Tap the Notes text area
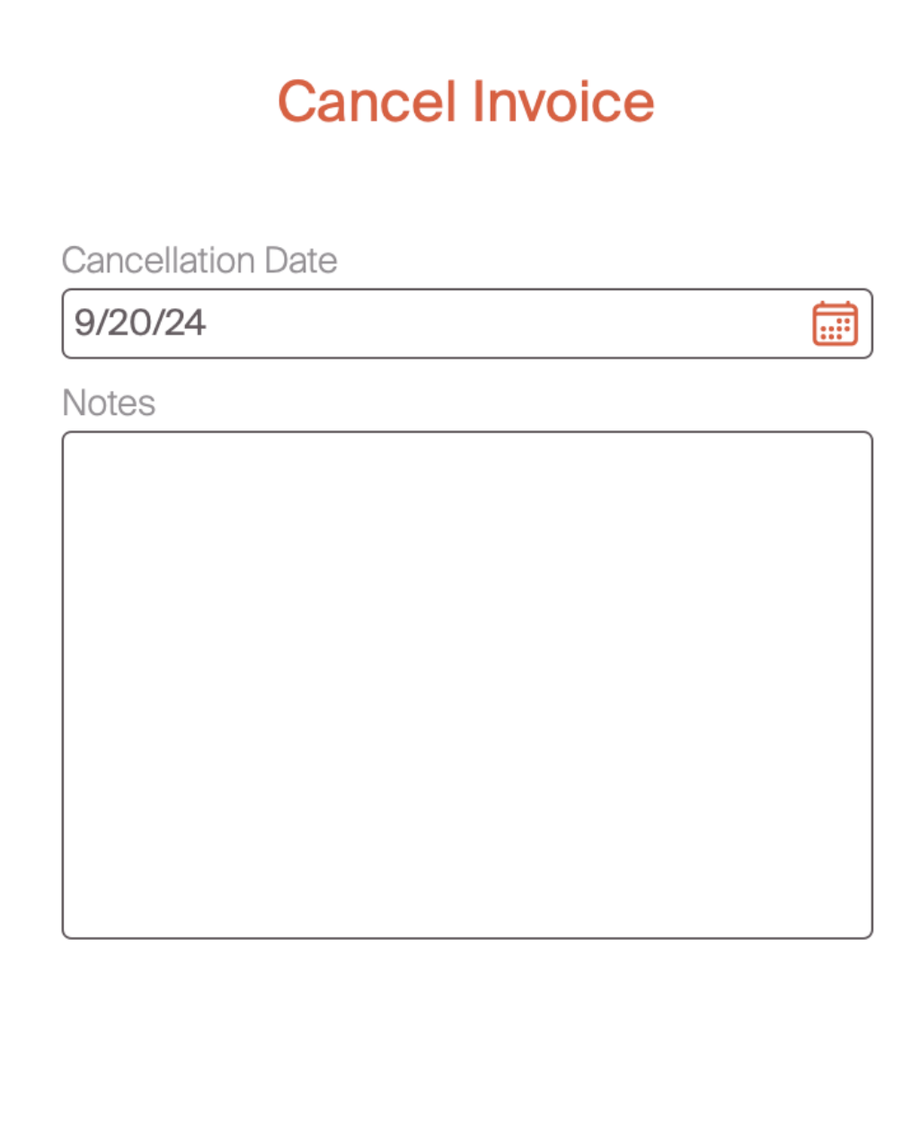Viewport: 920px width, 1132px height. tap(467, 685)
